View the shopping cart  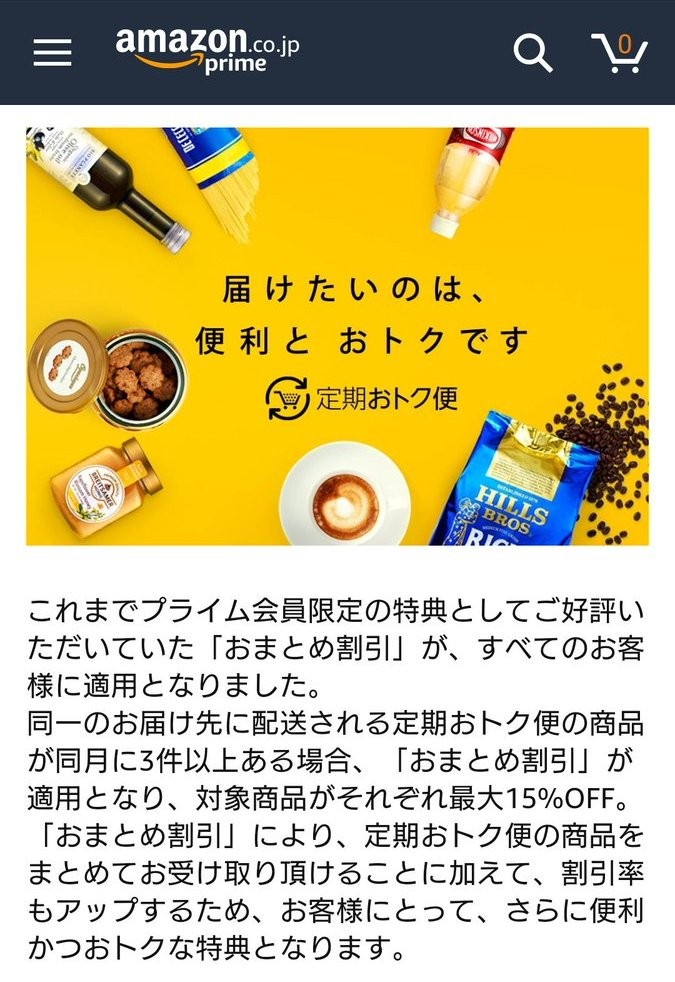[x=619, y=52]
